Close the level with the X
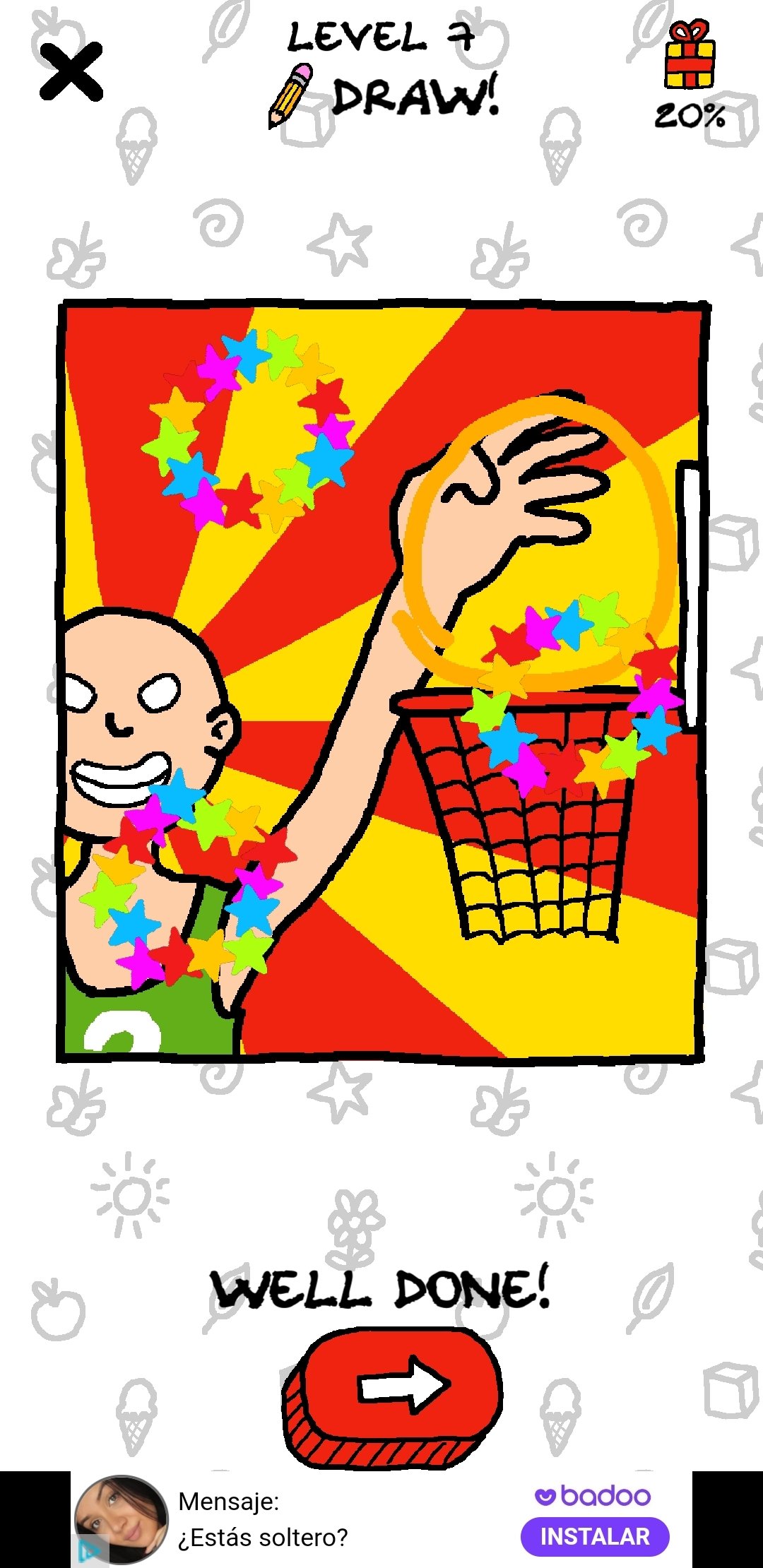Image resolution: width=763 pixels, height=1568 pixels. (x=71, y=71)
